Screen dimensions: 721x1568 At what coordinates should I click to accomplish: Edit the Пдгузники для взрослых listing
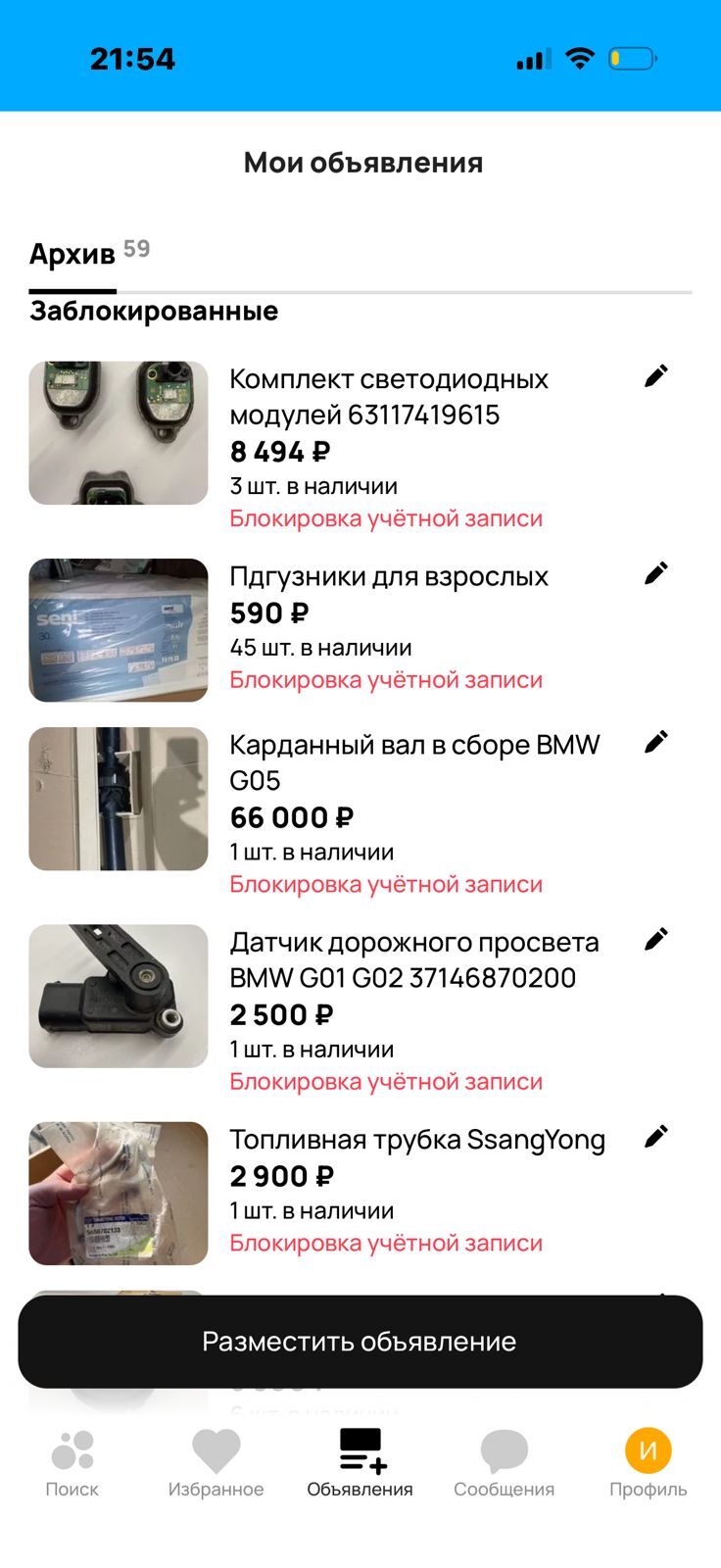coord(655,573)
